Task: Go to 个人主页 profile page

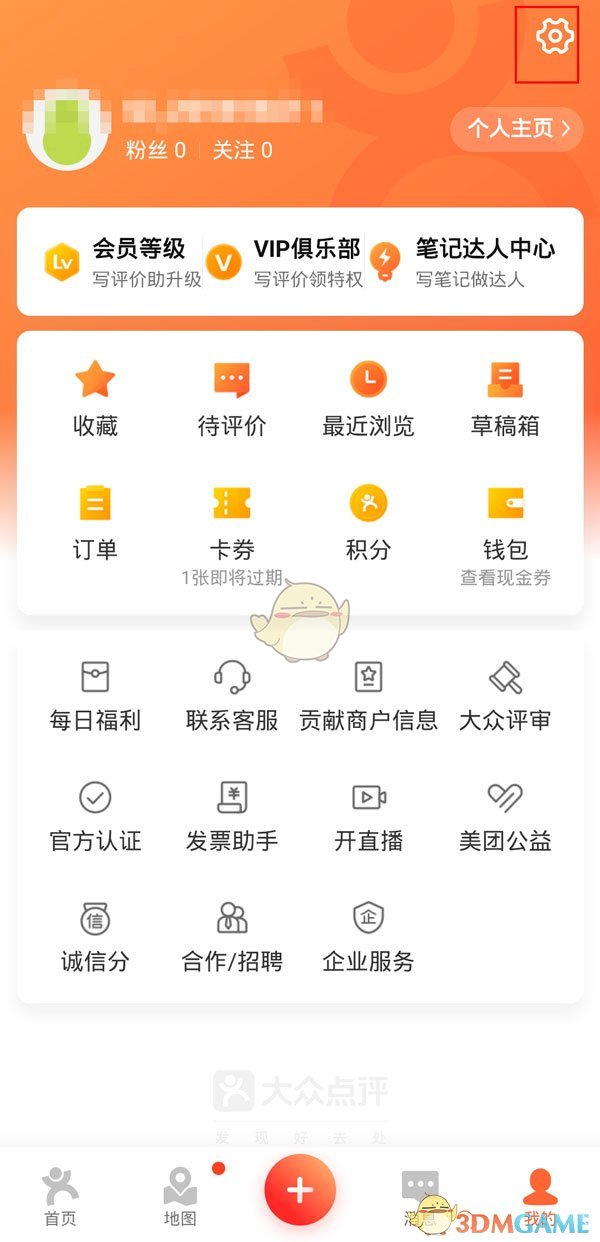Action: coord(516,129)
